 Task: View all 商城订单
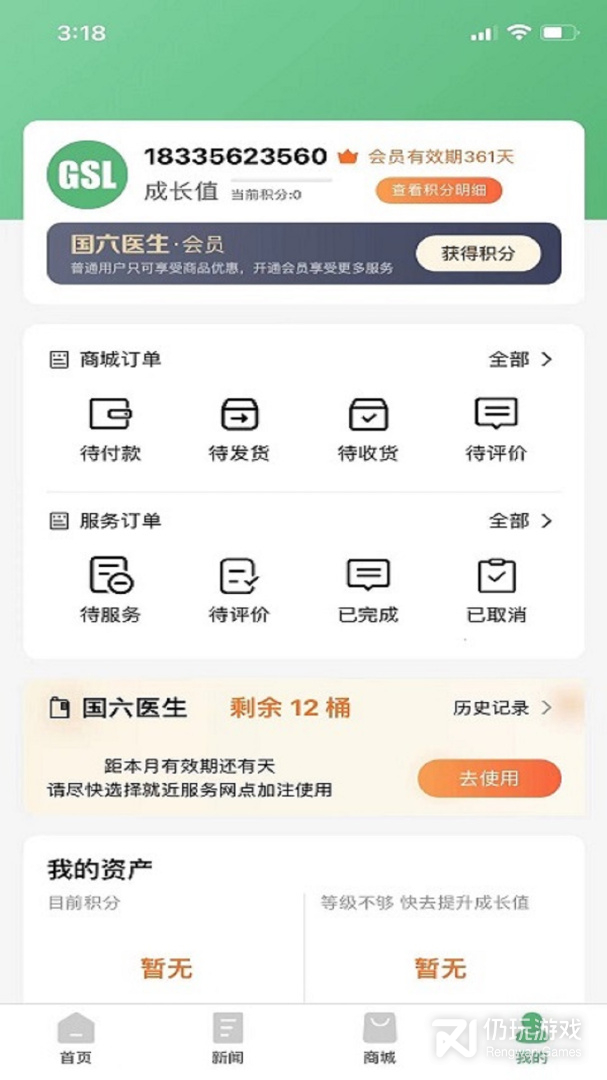coord(520,360)
